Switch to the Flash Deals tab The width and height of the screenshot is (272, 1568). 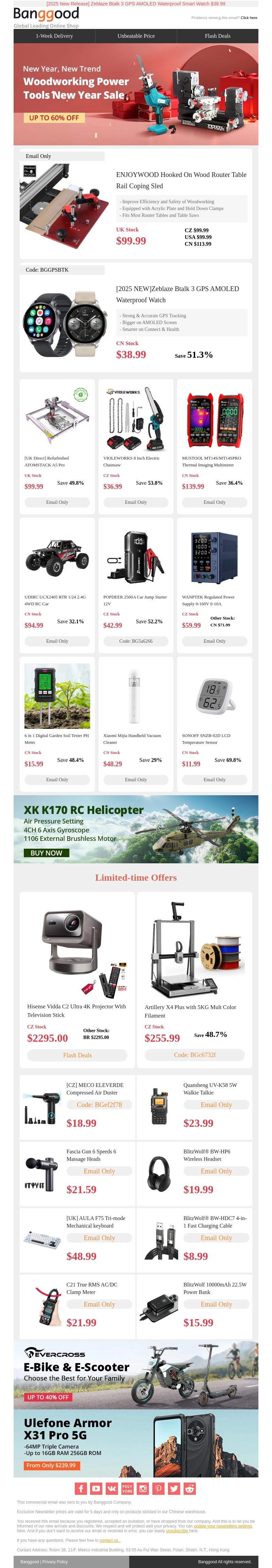click(x=217, y=36)
